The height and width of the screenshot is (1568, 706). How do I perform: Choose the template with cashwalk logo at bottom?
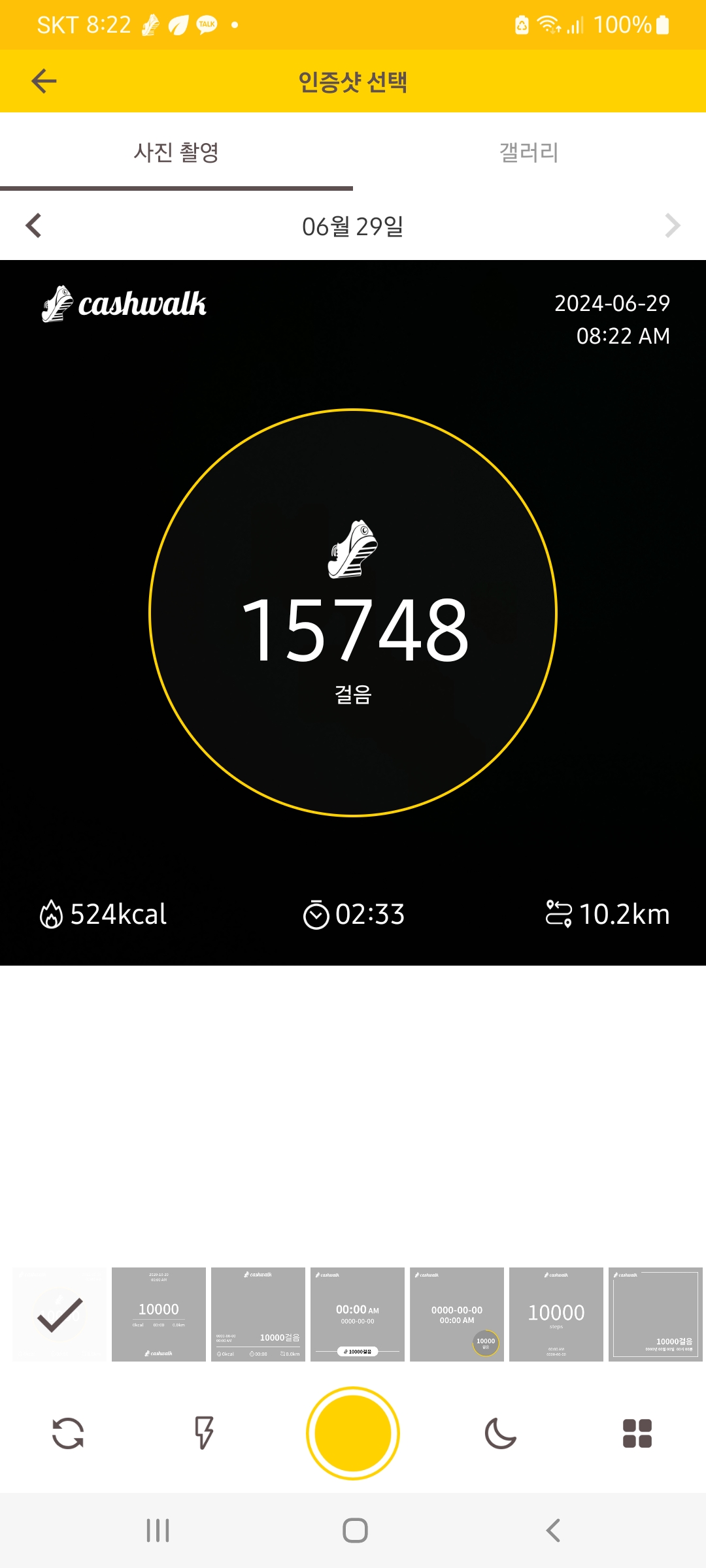click(159, 1315)
